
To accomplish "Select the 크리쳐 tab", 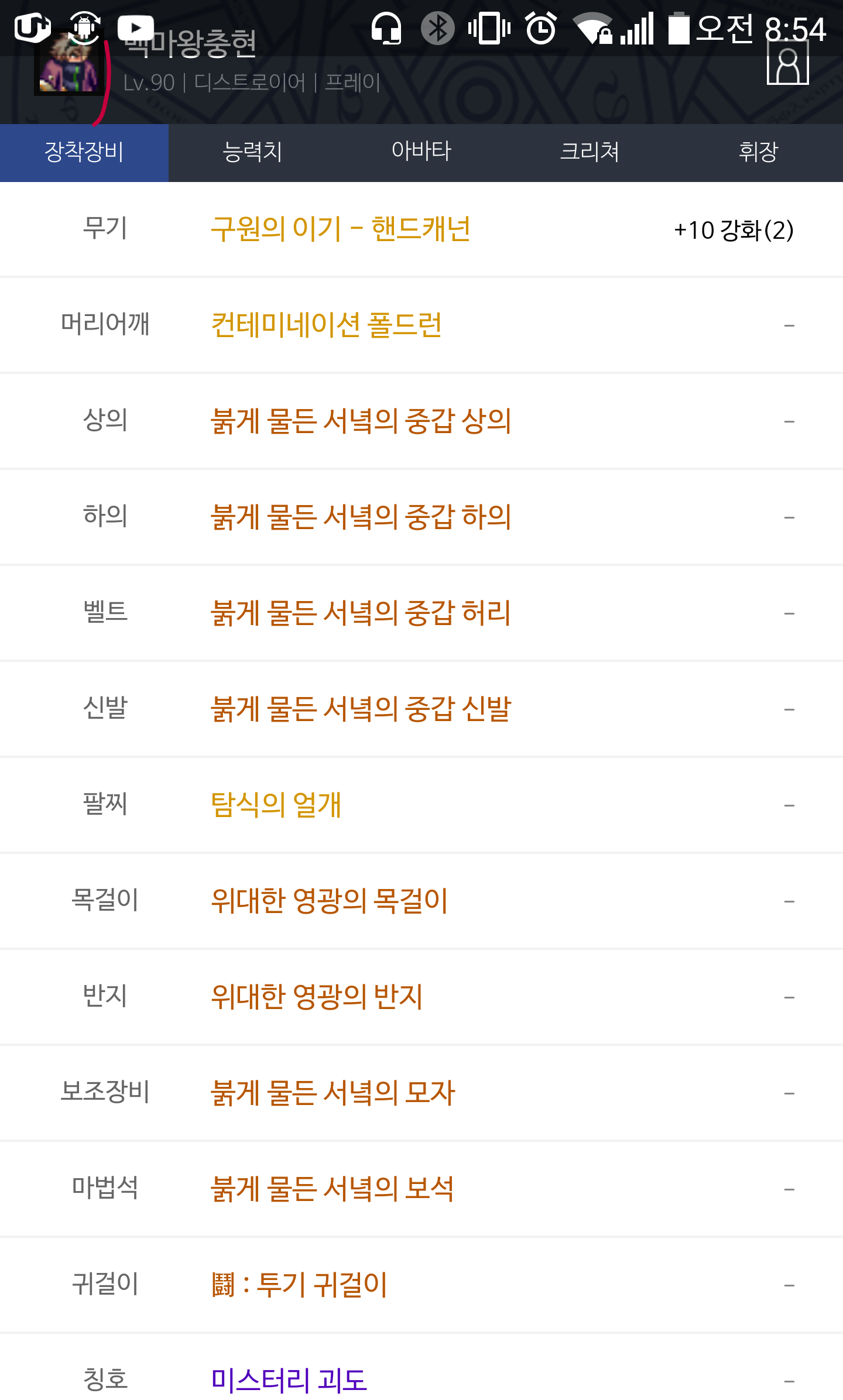I will click(x=590, y=152).
